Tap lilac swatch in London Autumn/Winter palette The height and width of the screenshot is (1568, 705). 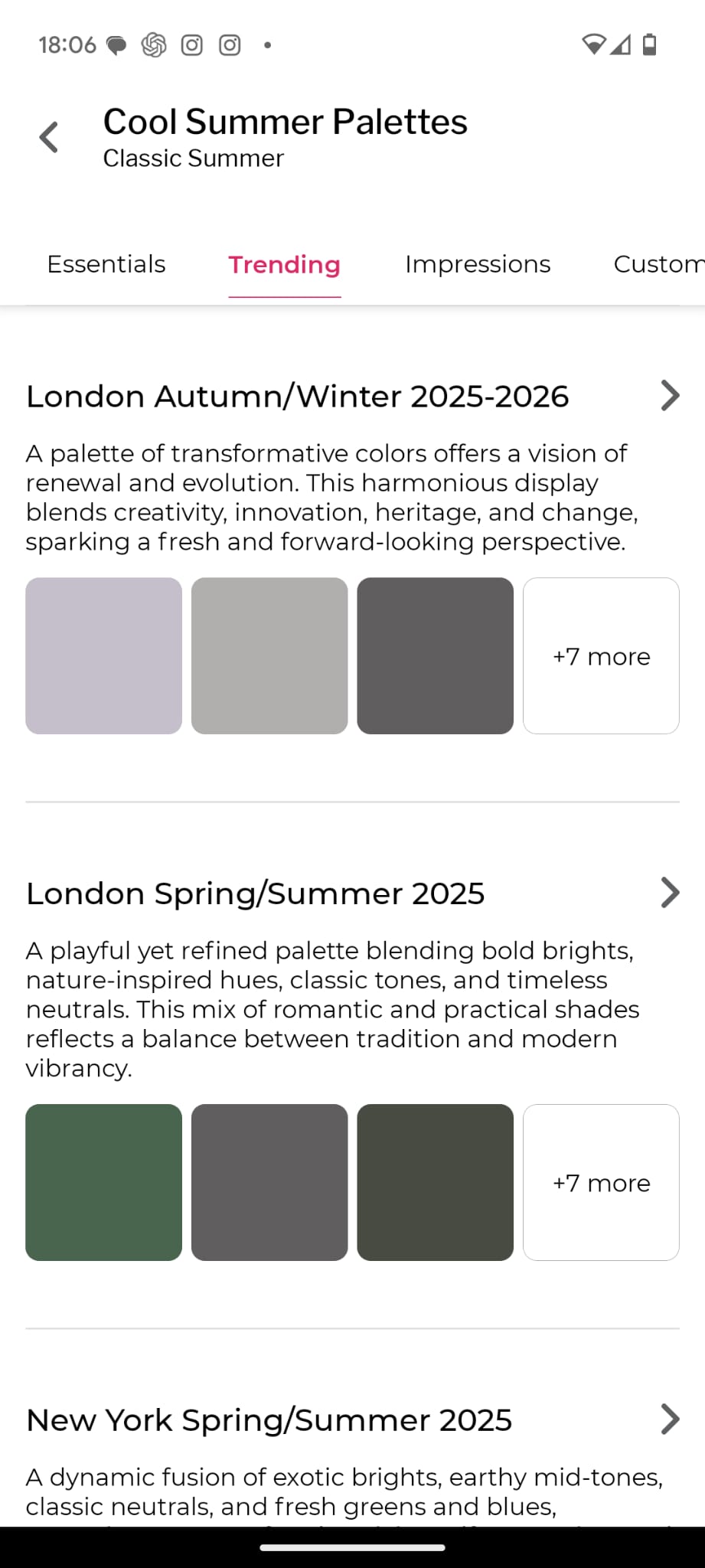click(x=104, y=656)
